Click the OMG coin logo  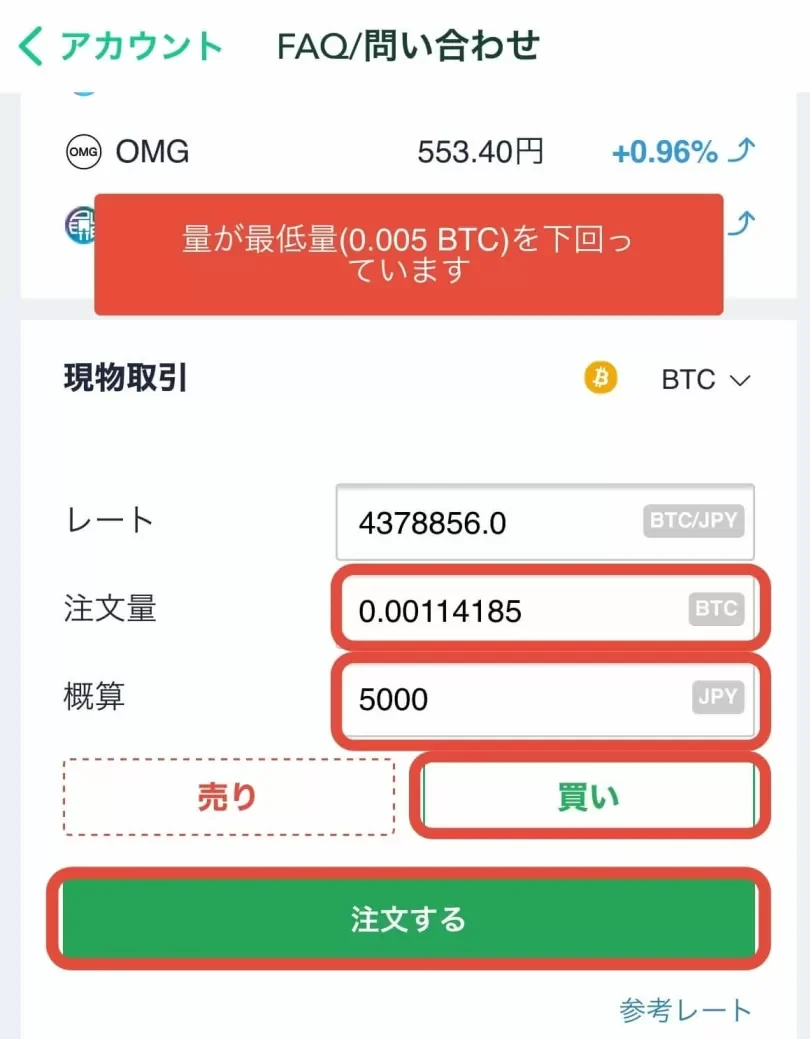(82, 151)
